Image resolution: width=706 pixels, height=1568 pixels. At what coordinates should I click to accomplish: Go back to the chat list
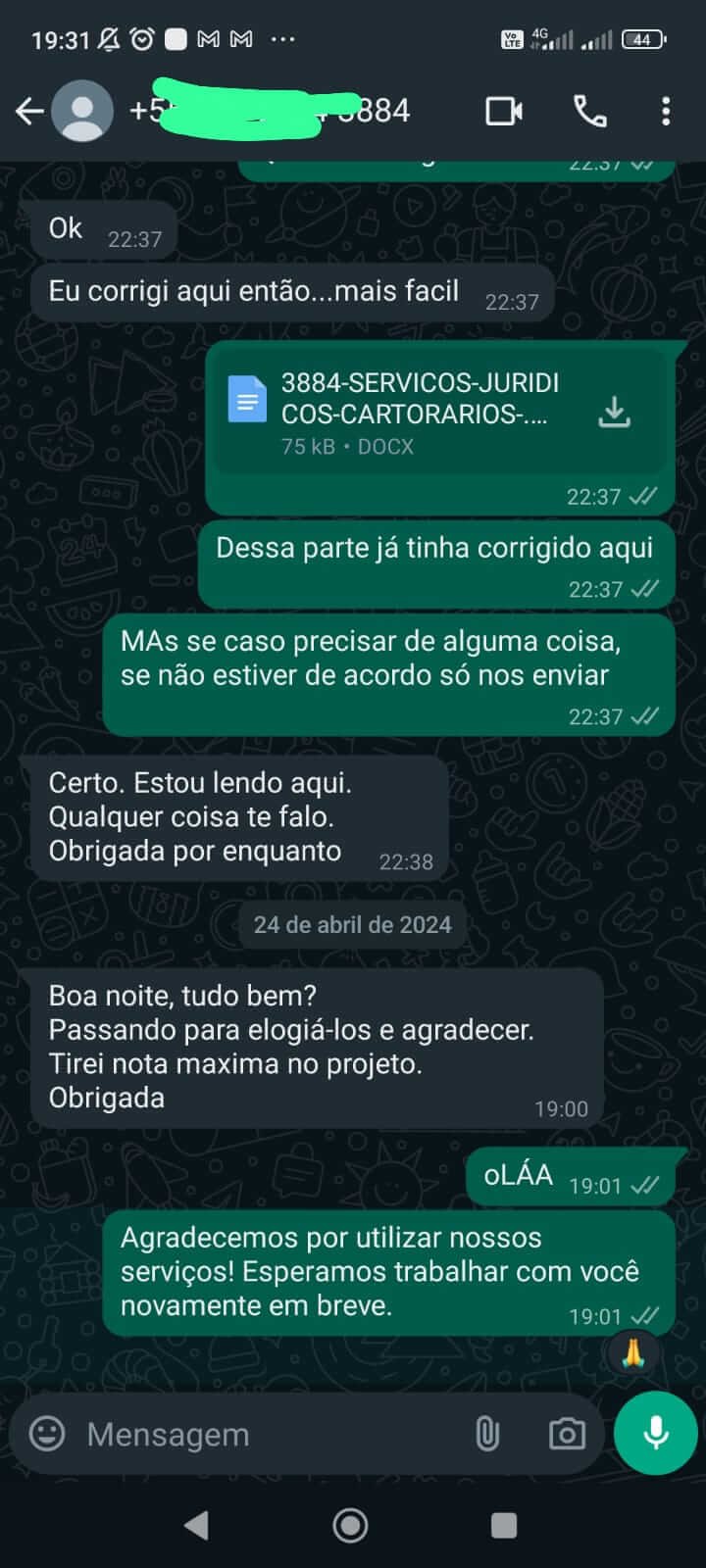click(29, 112)
